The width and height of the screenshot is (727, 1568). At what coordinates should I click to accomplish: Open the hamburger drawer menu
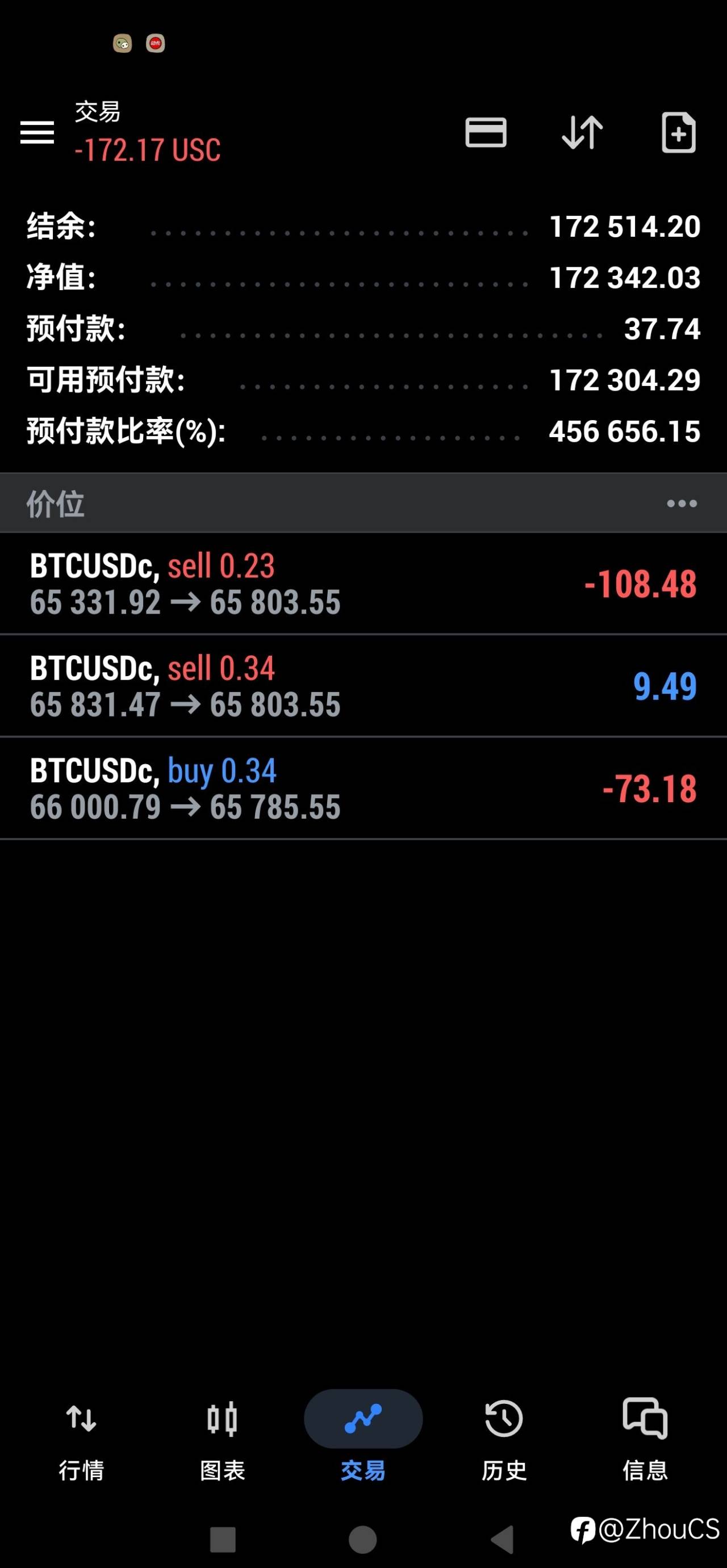coord(37,132)
